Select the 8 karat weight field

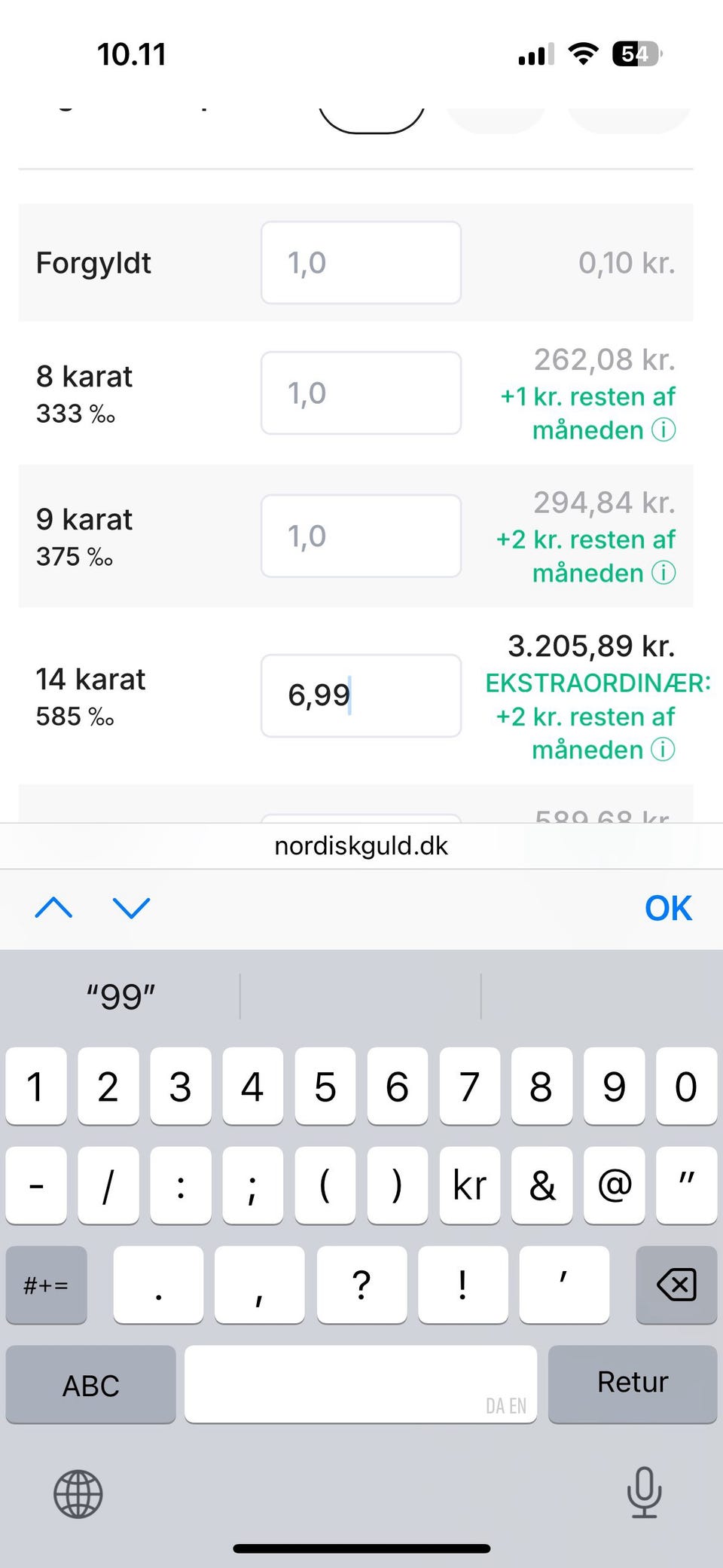pos(361,393)
